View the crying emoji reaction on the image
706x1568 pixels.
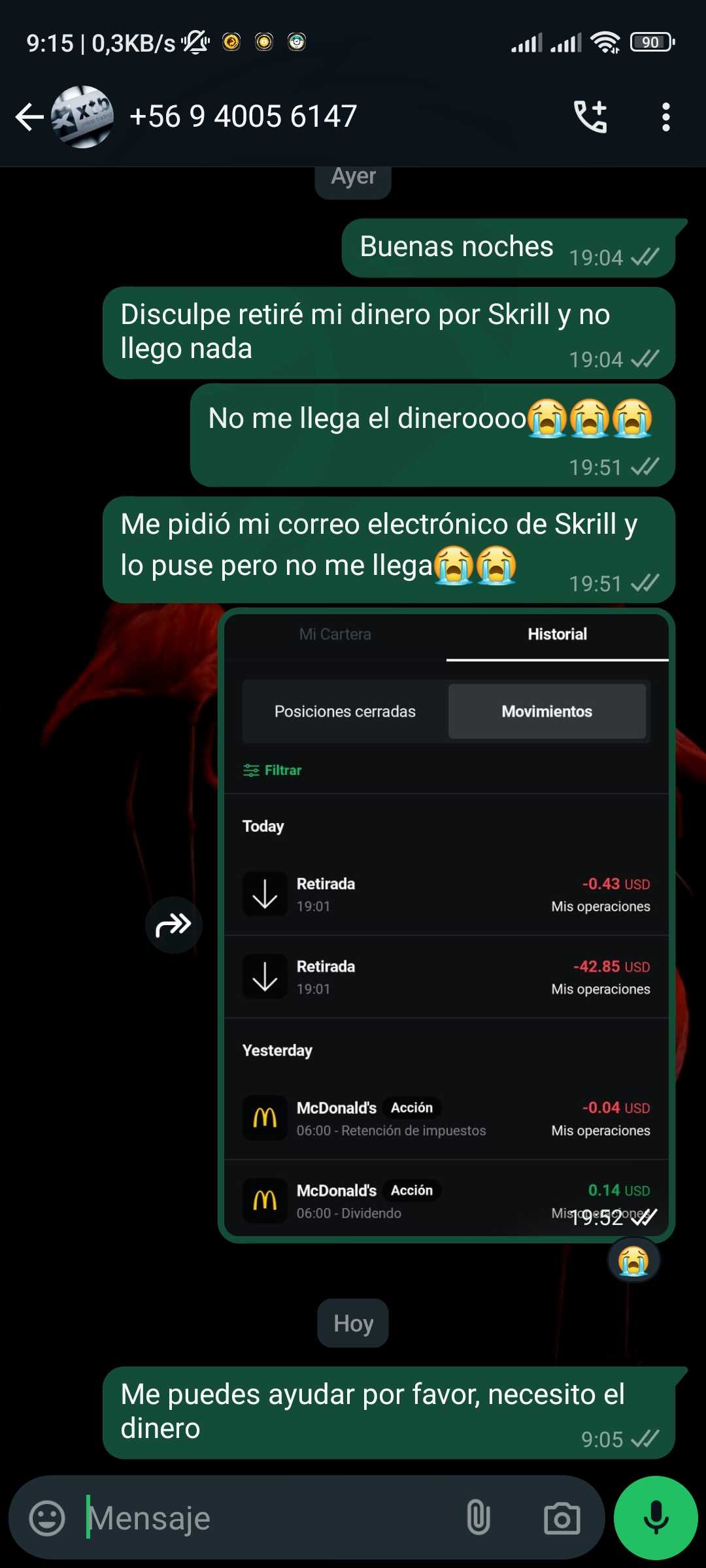(x=633, y=1261)
